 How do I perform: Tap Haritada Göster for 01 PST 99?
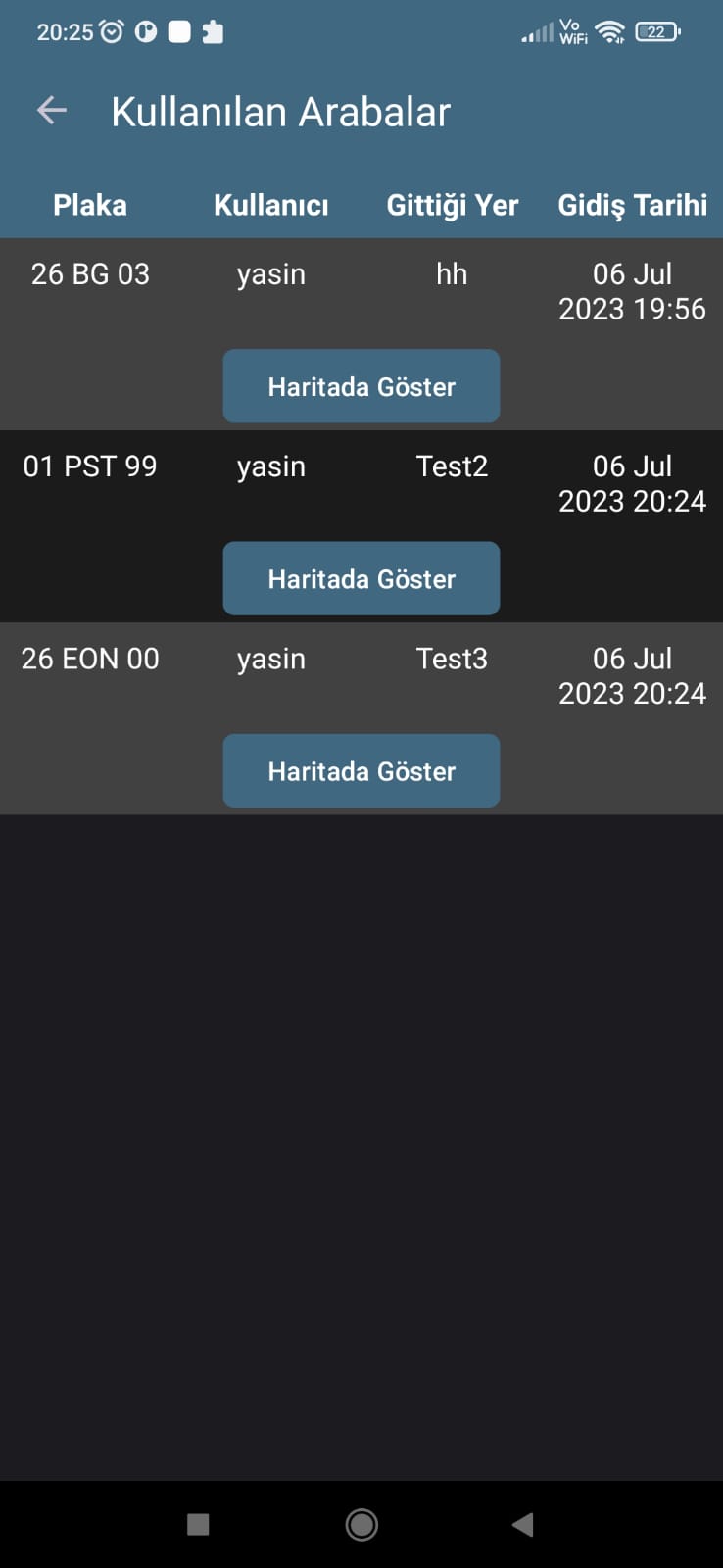coord(361,578)
